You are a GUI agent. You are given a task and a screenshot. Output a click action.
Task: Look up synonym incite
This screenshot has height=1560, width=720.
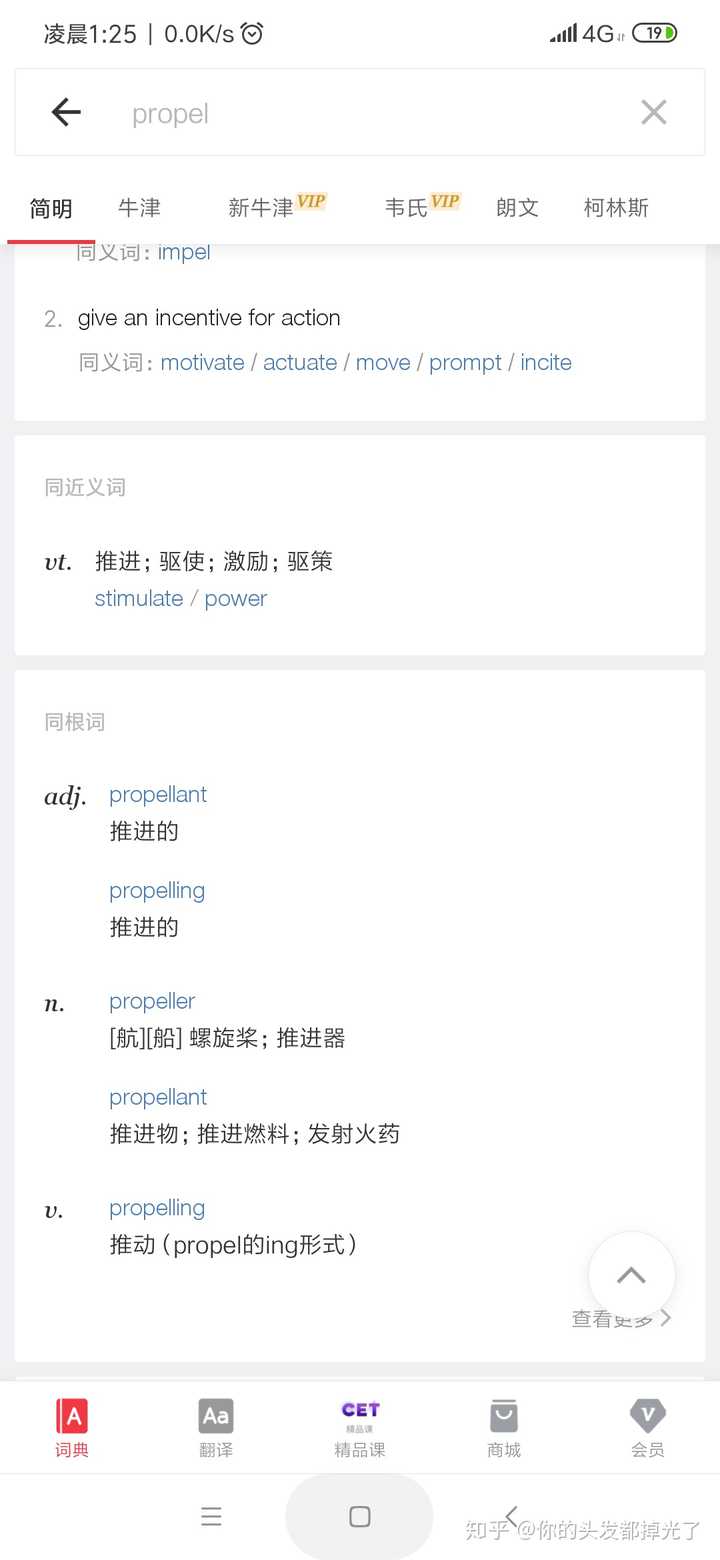pos(546,362)
